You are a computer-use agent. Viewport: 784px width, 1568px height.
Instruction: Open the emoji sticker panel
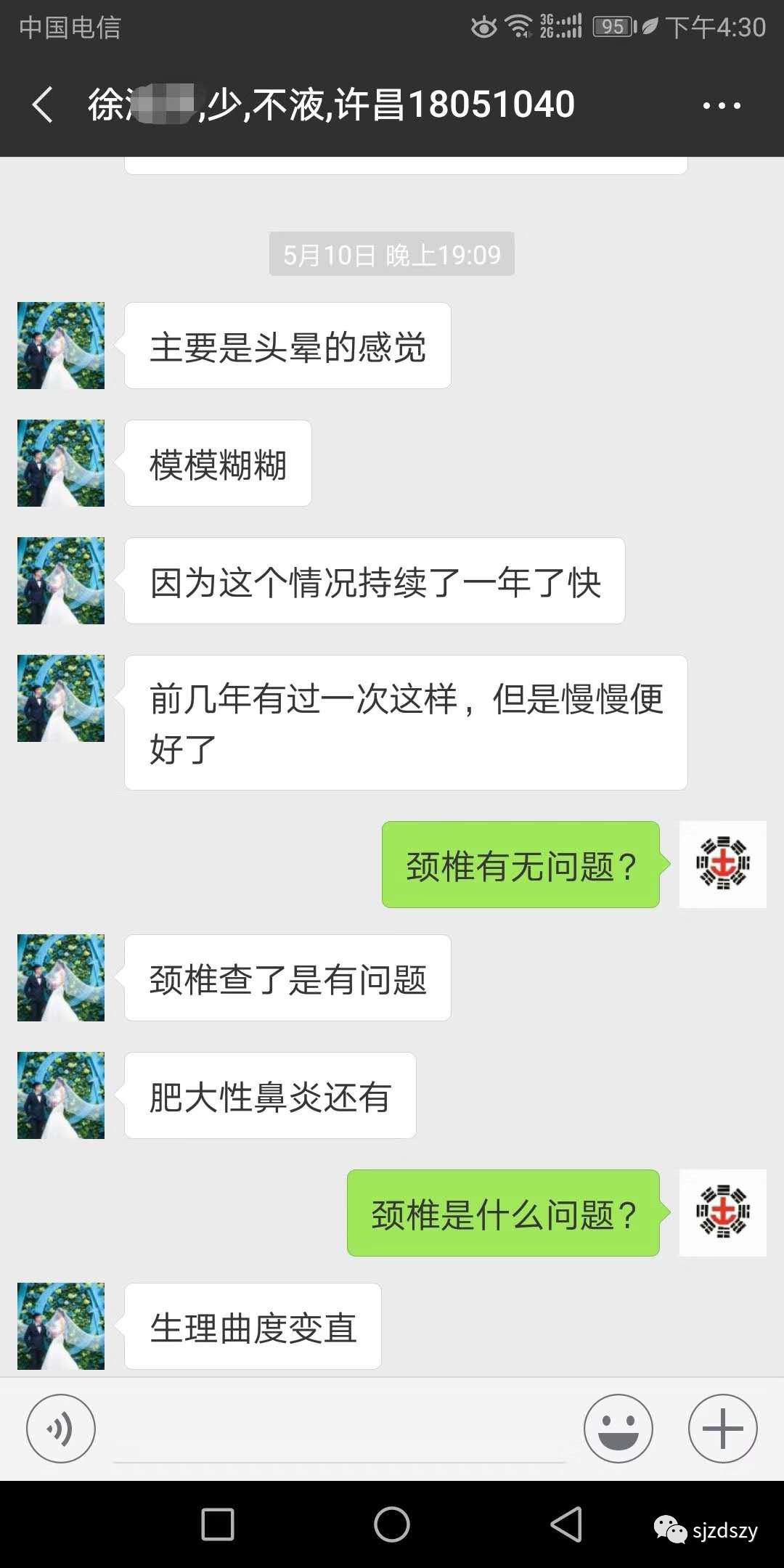point(618,1429)
